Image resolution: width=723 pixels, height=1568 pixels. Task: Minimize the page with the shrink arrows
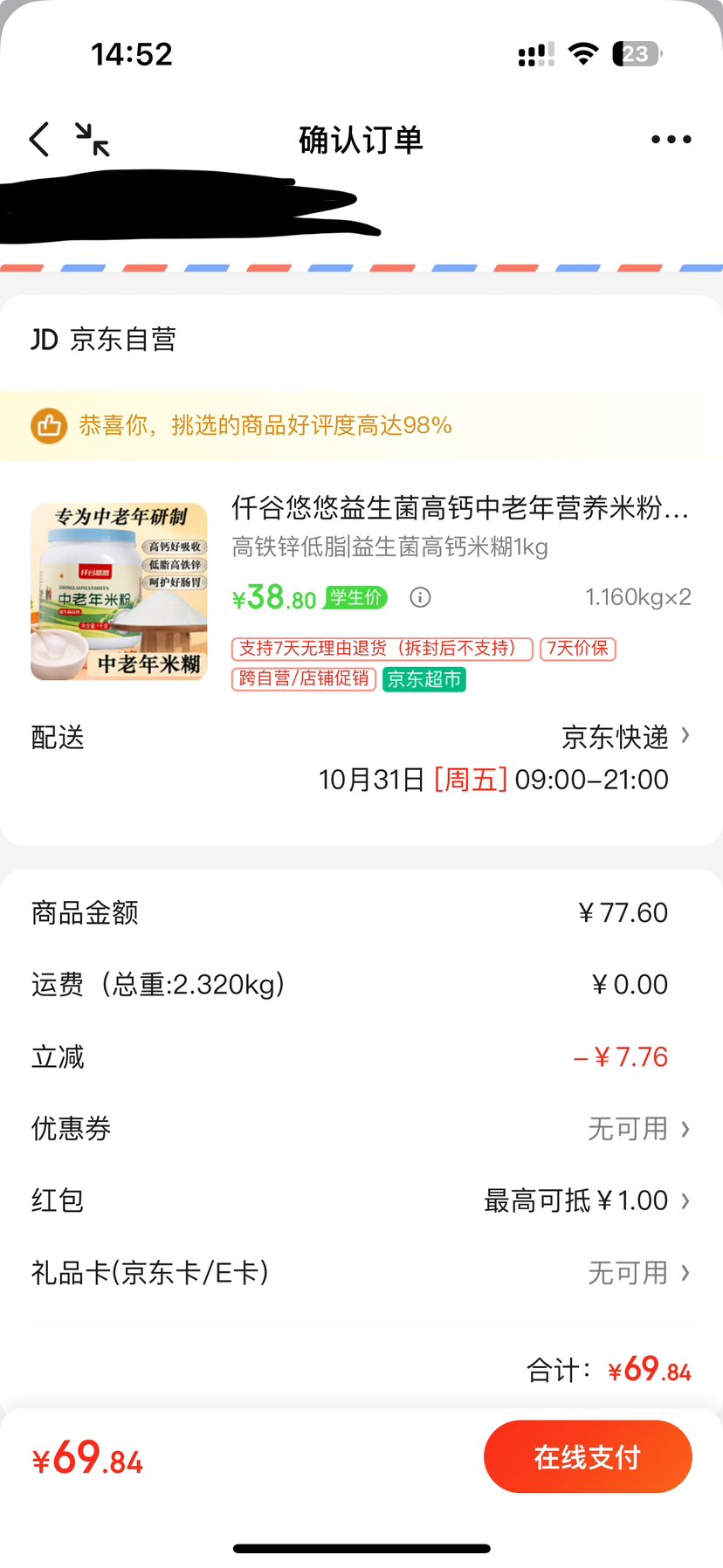pos(92,140)
